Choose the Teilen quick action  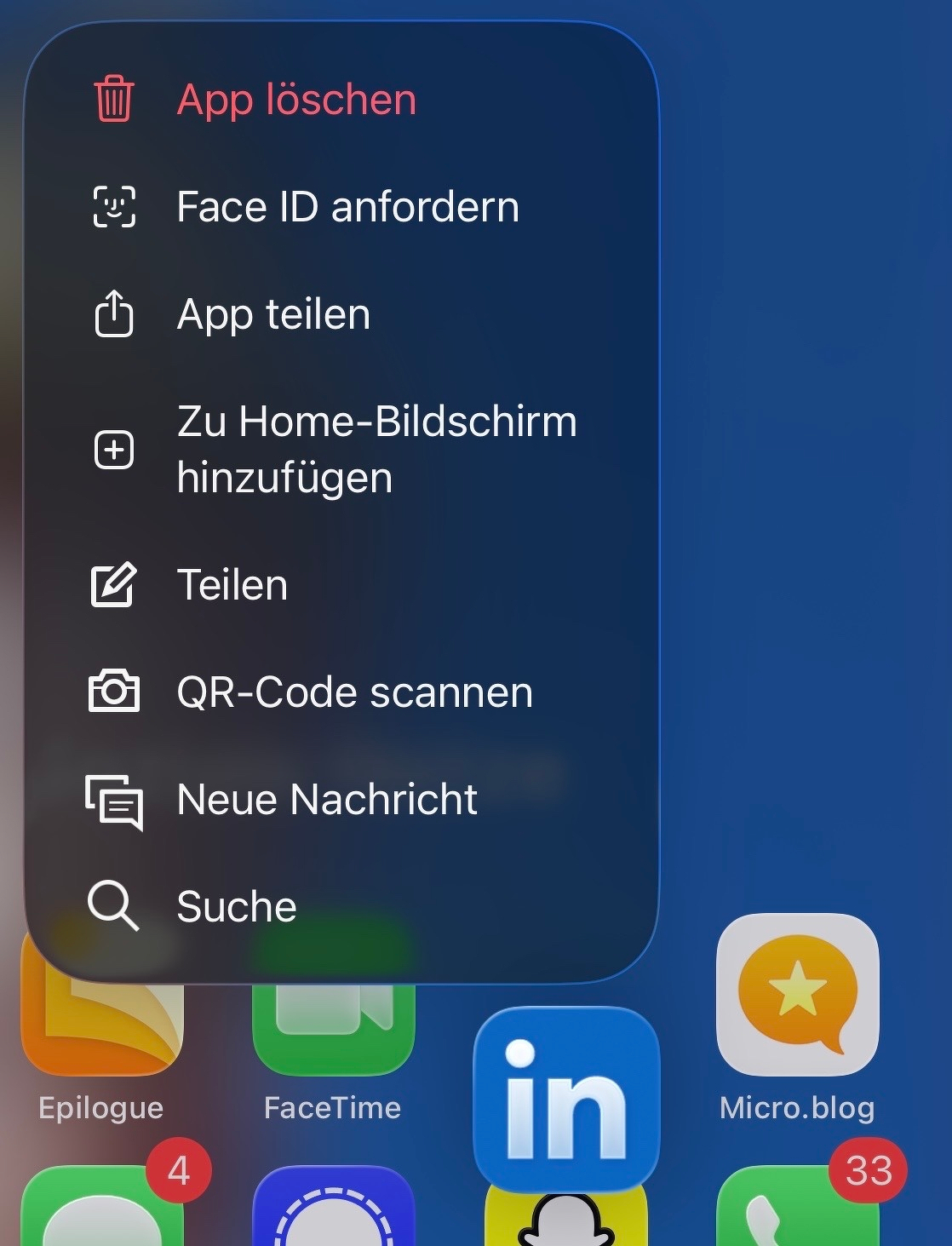232,585
